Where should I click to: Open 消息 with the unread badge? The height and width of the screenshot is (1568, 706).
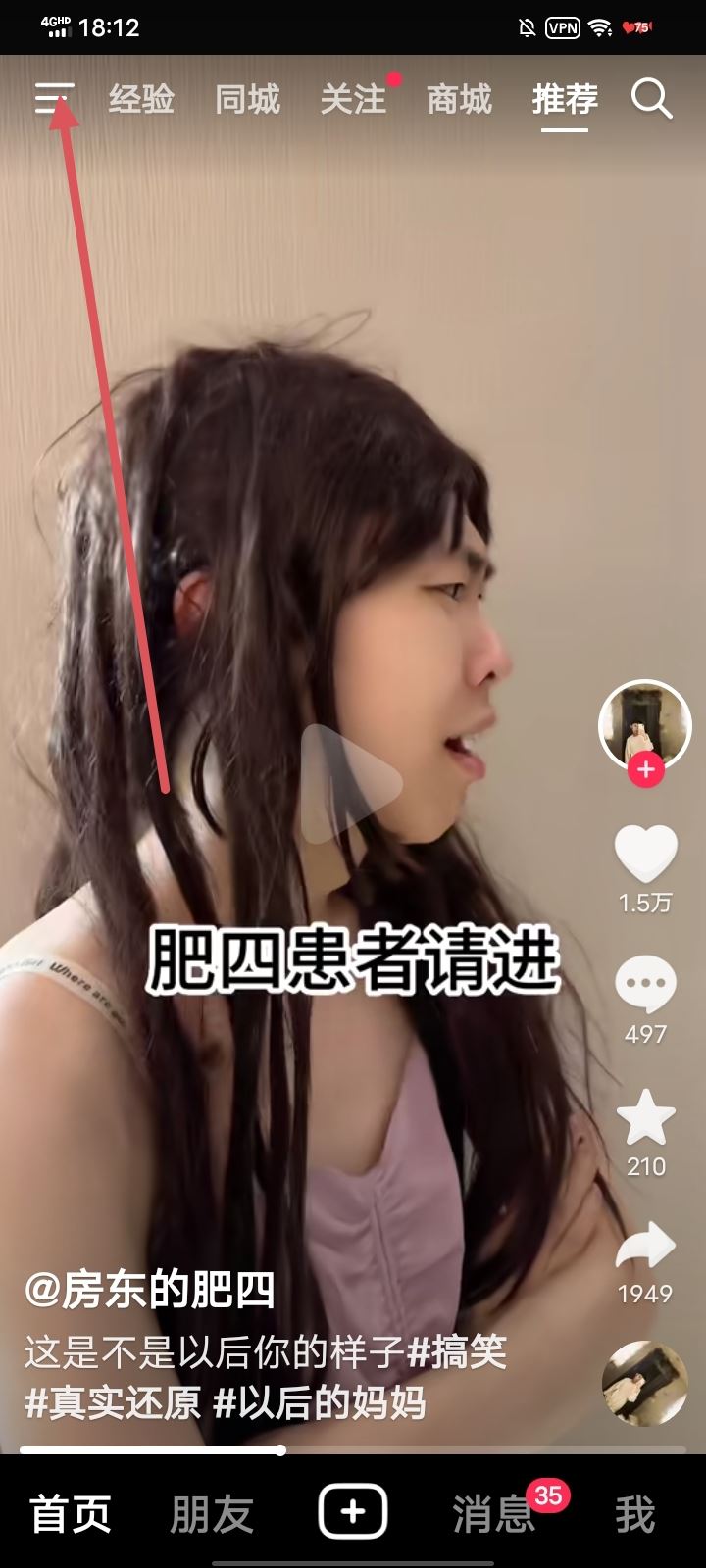[492, 1511]
